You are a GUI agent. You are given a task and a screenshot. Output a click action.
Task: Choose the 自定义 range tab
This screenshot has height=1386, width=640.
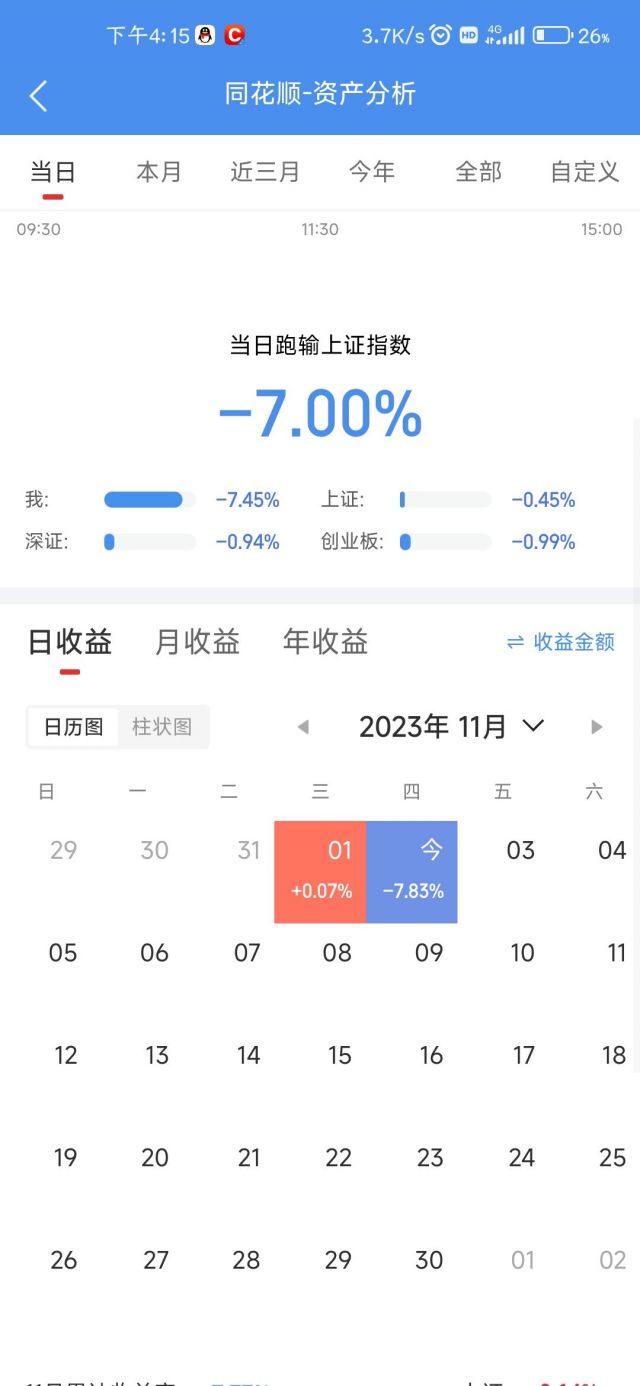(585, 172)
